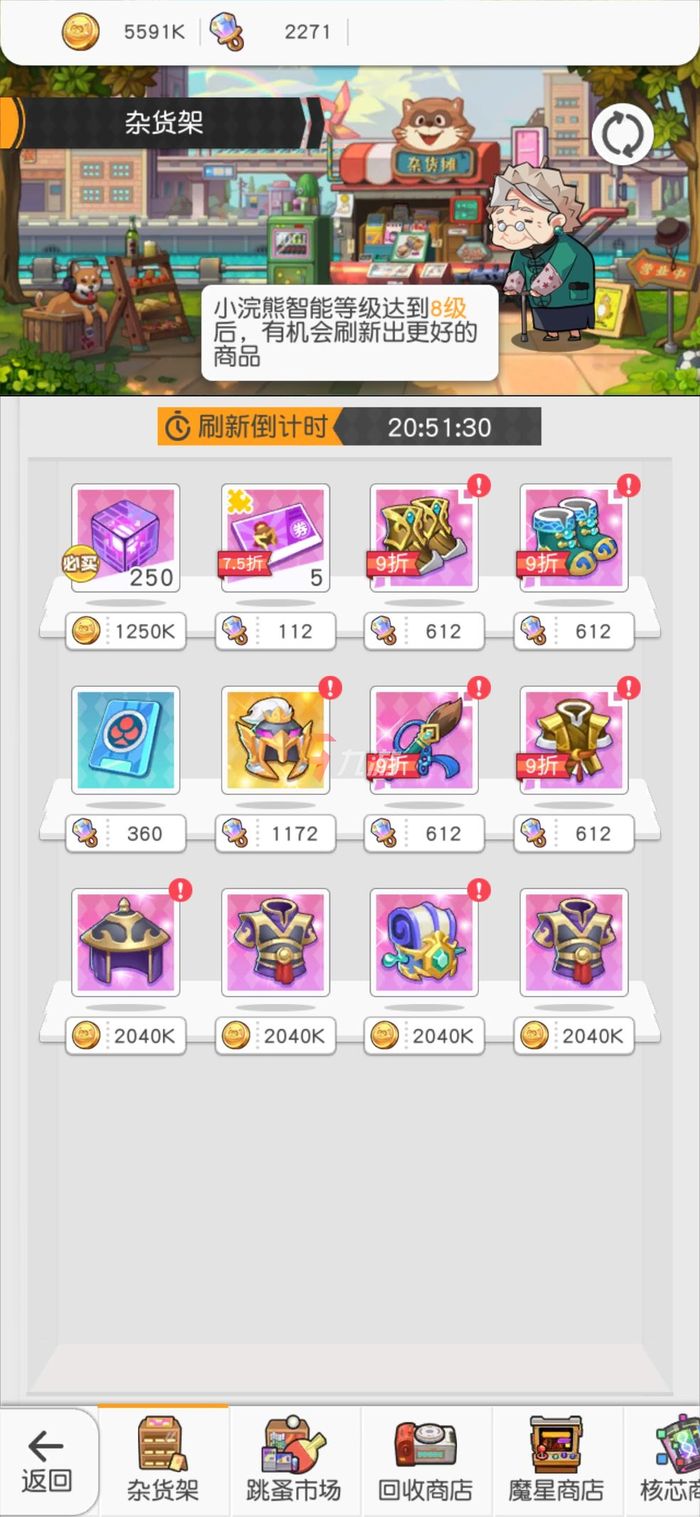The image size is (700, 1517).
Task: Open the dark hat item priced 2040K
Action: (x=125, y=942)
